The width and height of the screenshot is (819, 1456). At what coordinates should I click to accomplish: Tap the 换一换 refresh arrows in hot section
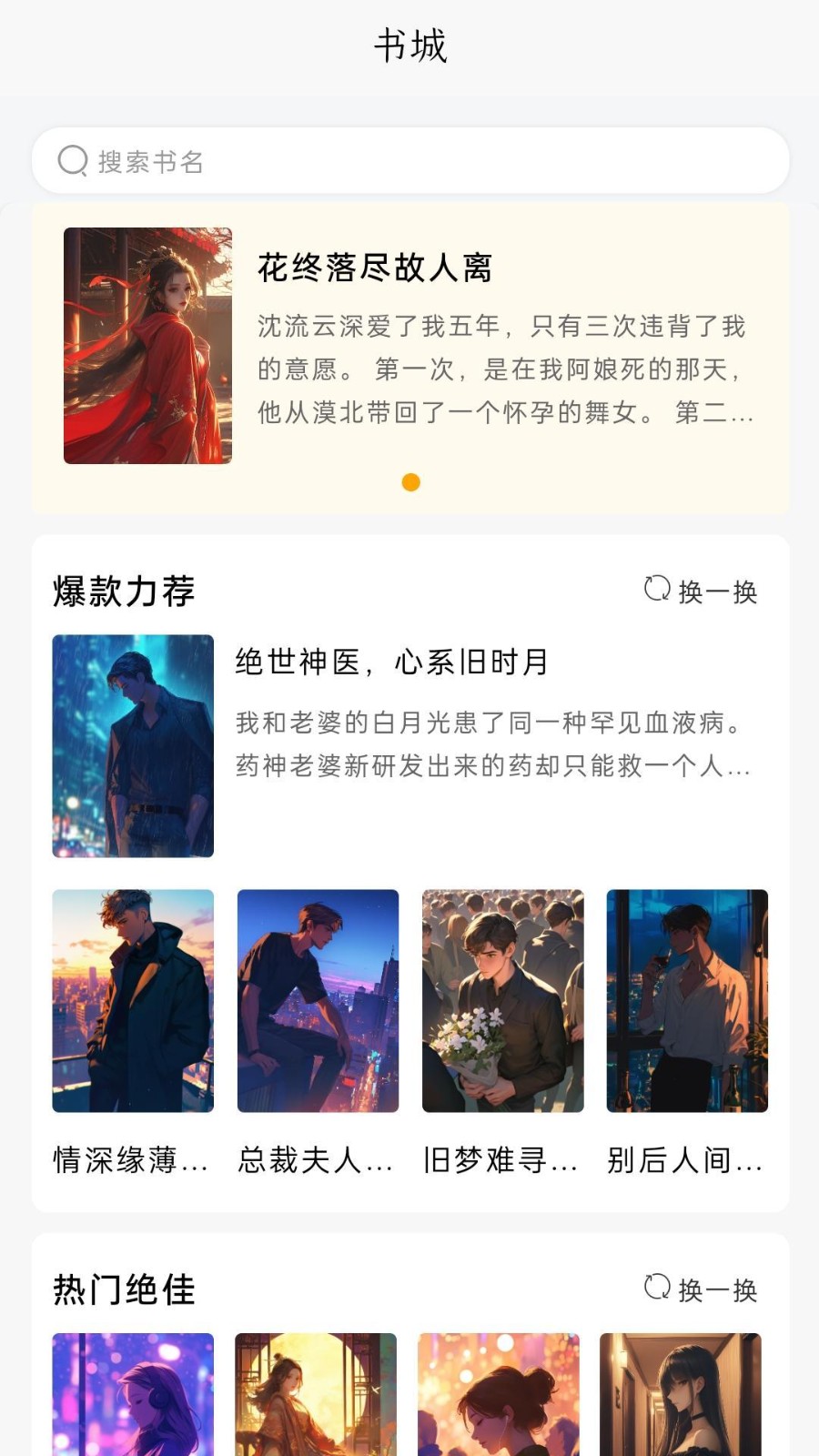[656, 1289]
